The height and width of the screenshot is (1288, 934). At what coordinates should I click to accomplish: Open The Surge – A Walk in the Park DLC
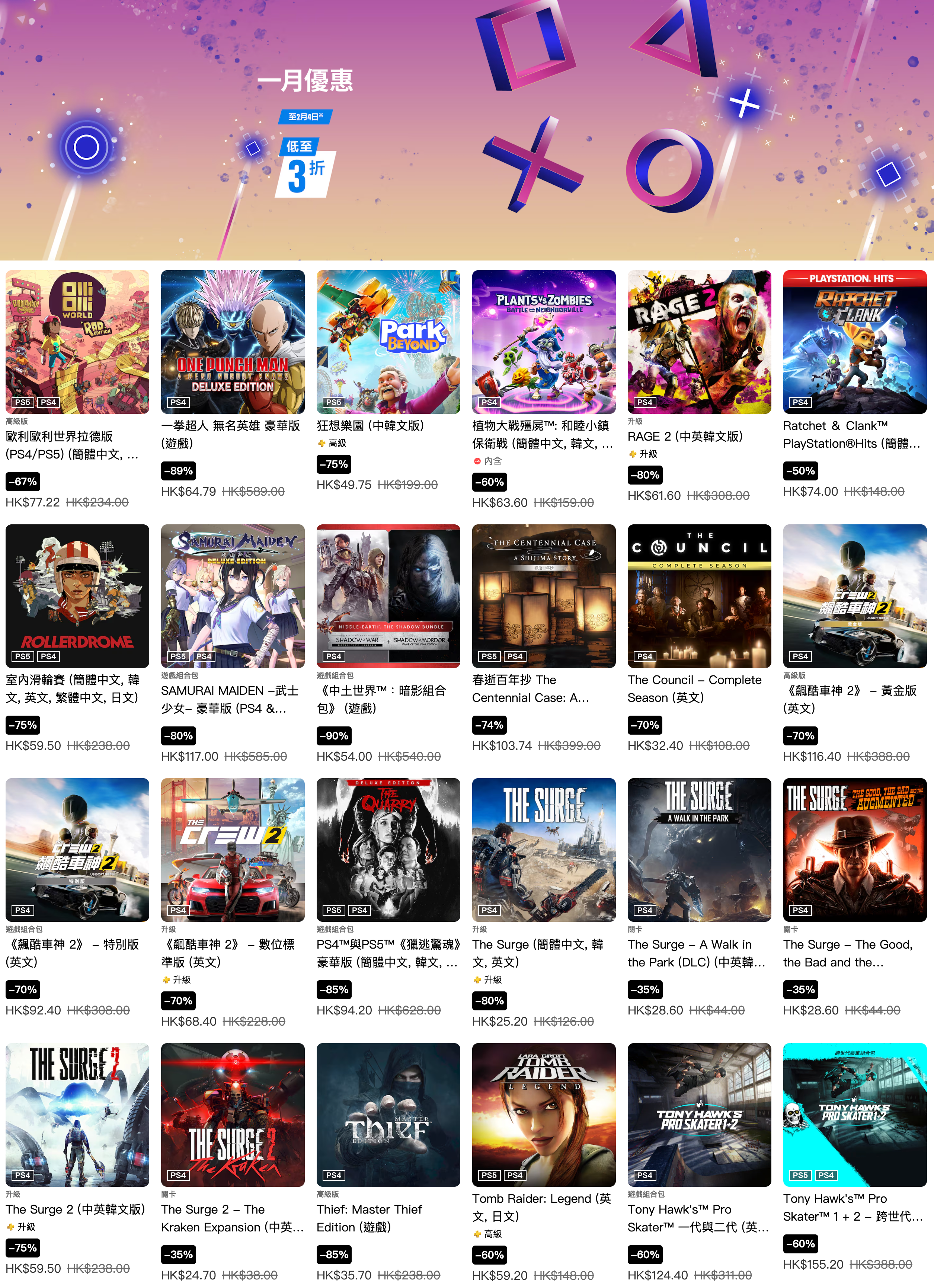point(699,850)
